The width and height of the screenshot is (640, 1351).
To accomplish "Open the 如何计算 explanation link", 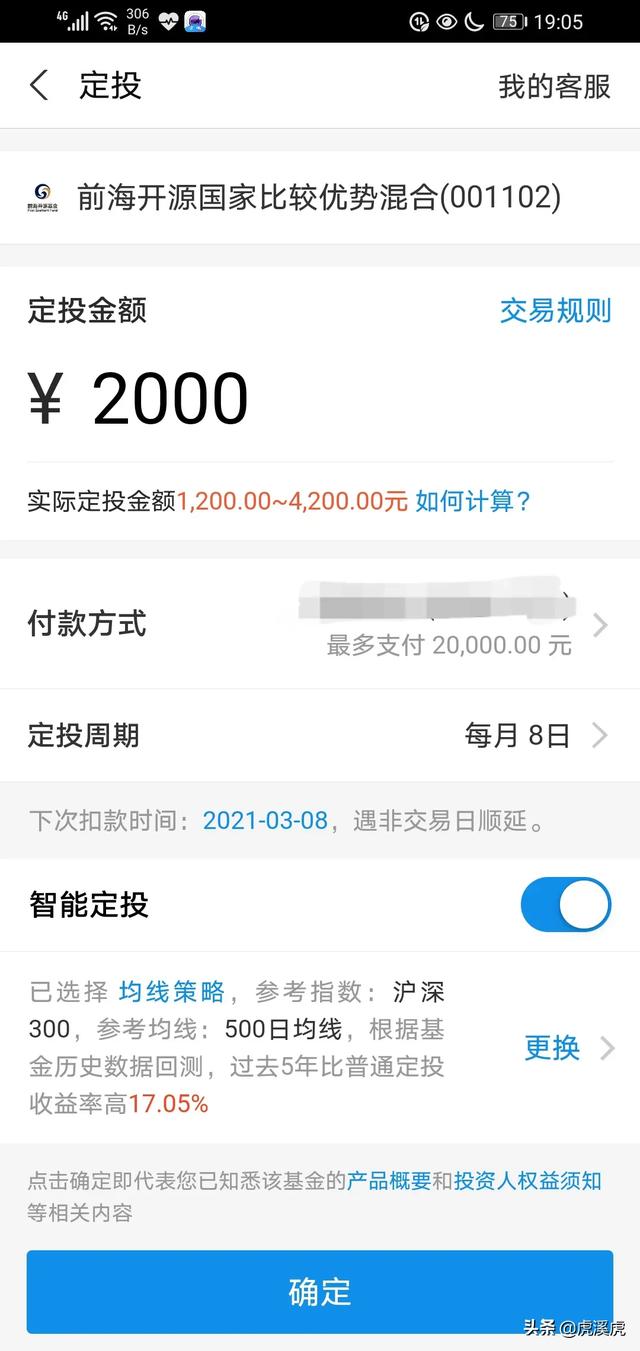I will coord(473,501).
